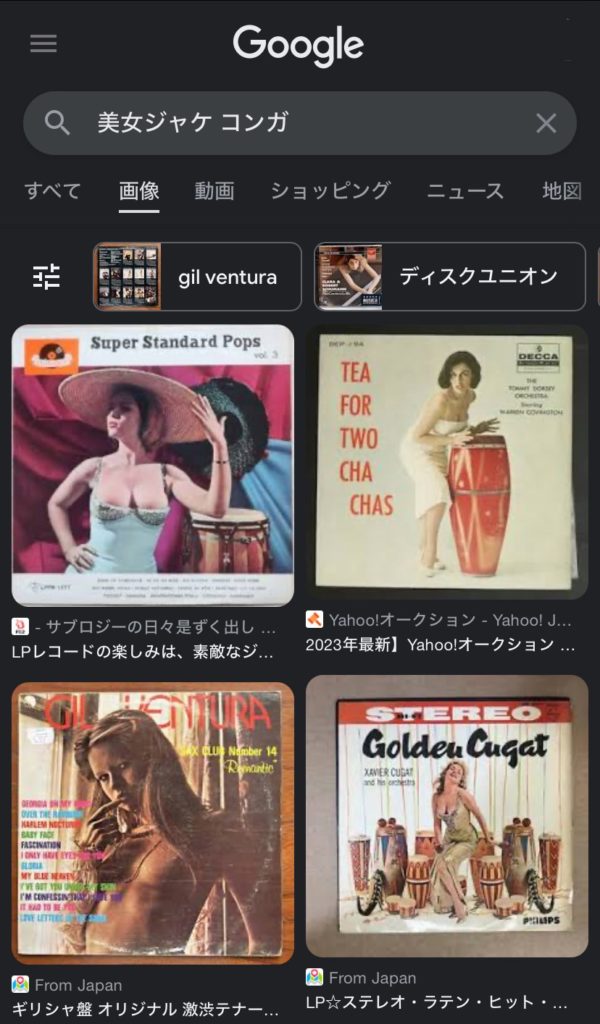The image size is (600, 1024).
Task: Tap the Google logo to go home
Action: click(298, 45)
